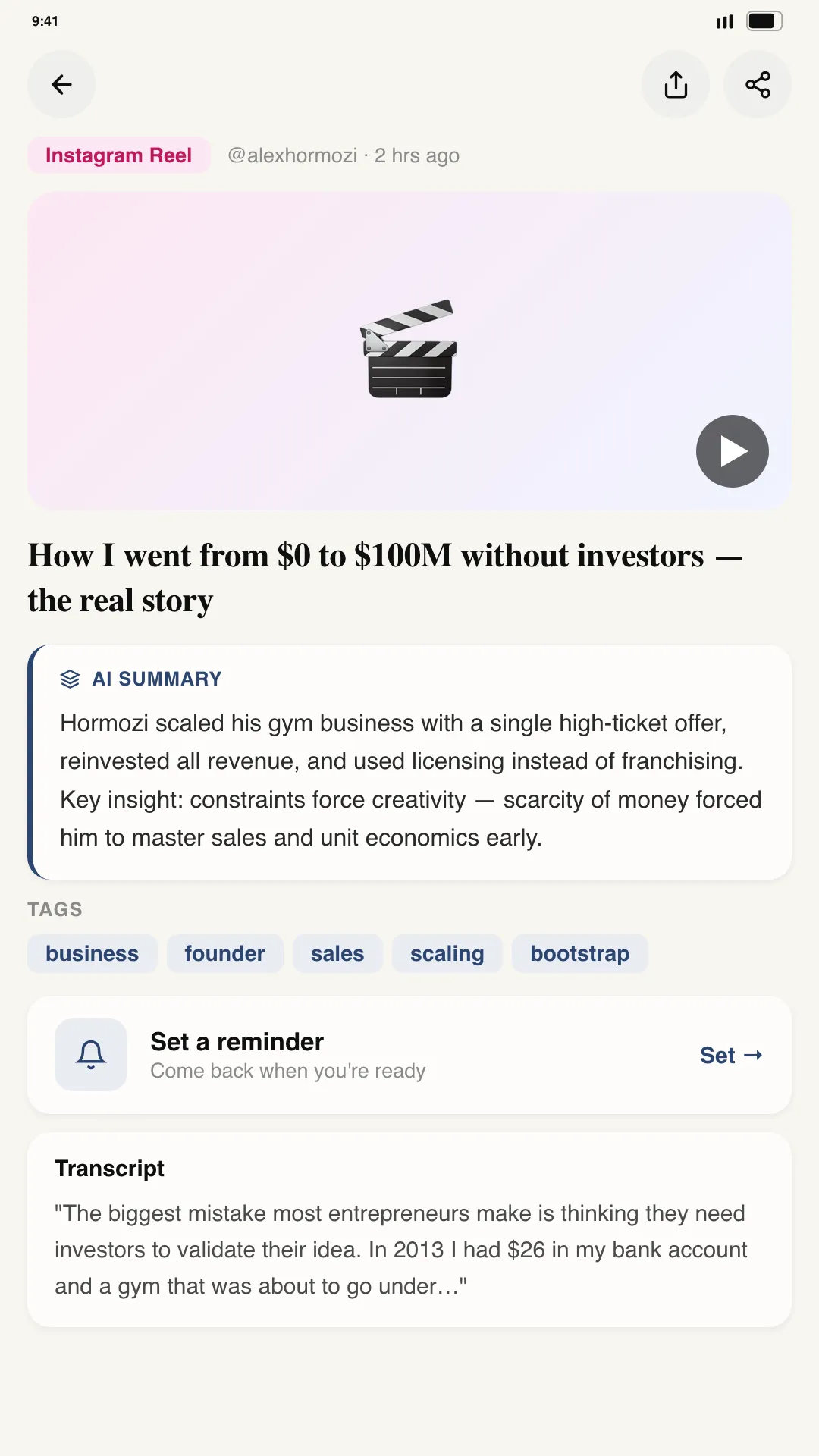The image size is (819, 1456).
Task: Select the business tag
Action: point(93,953)
